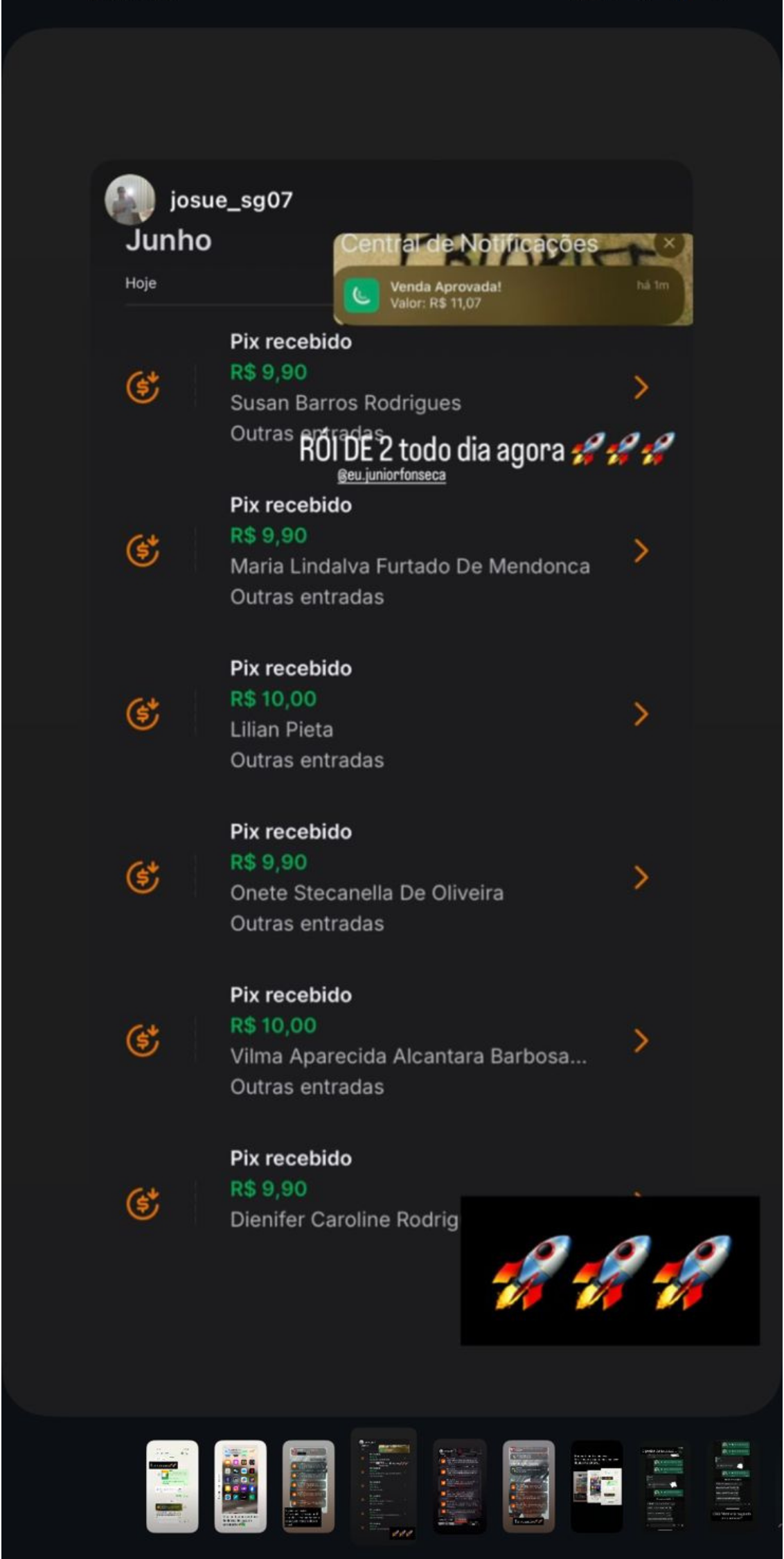Open the @eu.juniorfonseca mention link

click(x=391, y=475)
